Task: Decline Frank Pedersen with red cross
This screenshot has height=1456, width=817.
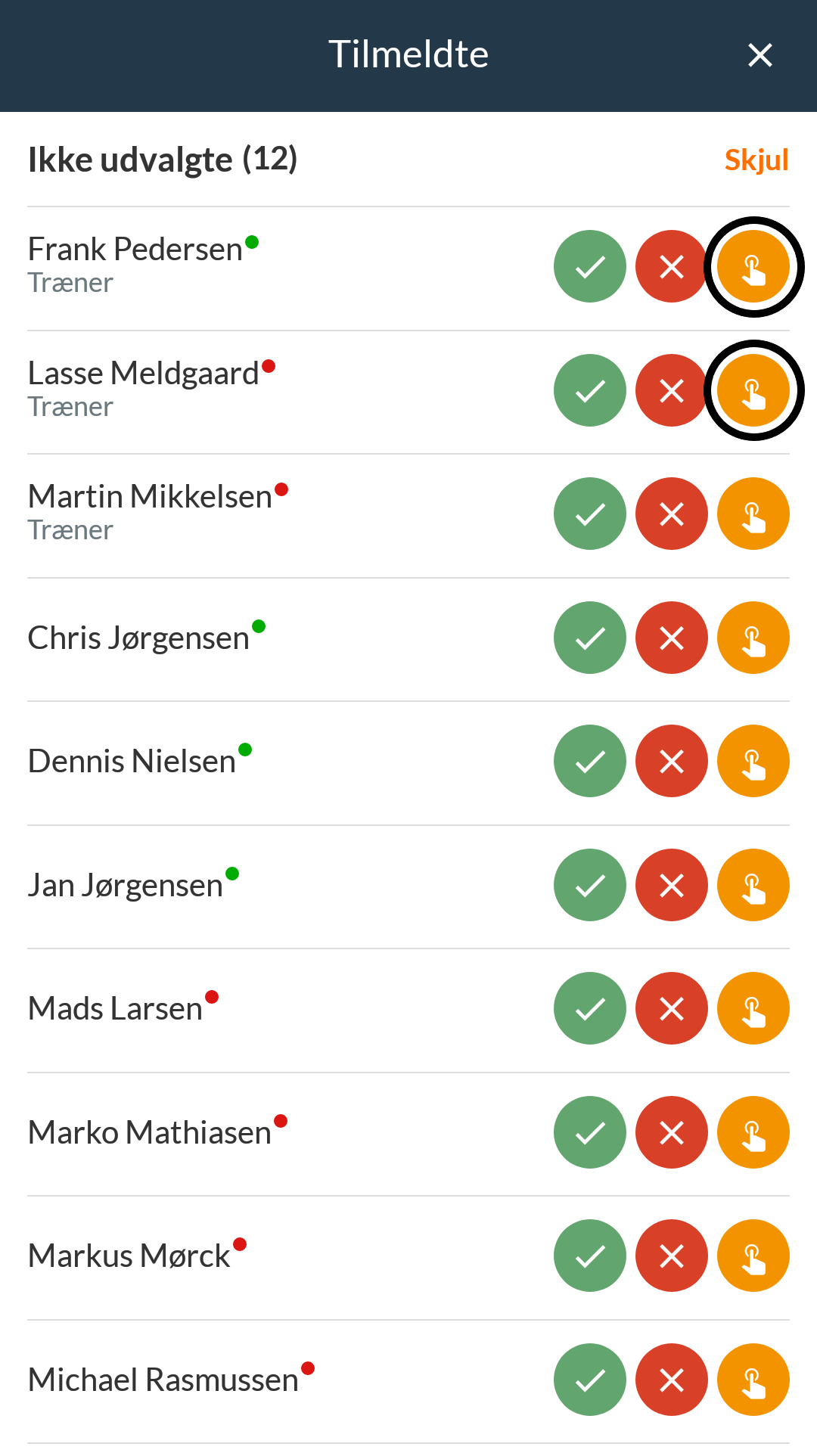Action: tap(672, 266)
